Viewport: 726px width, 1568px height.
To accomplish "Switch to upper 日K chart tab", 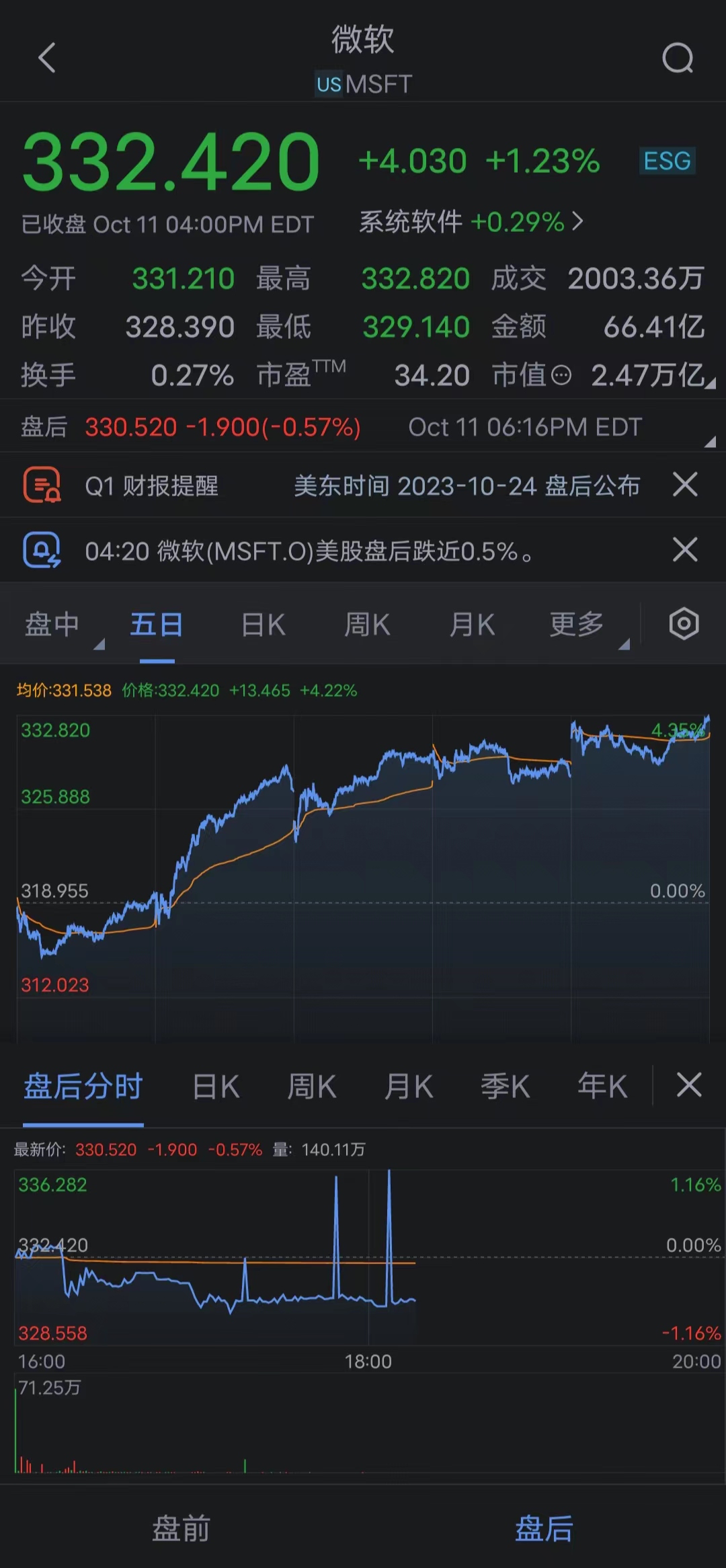I will [264, 624].
